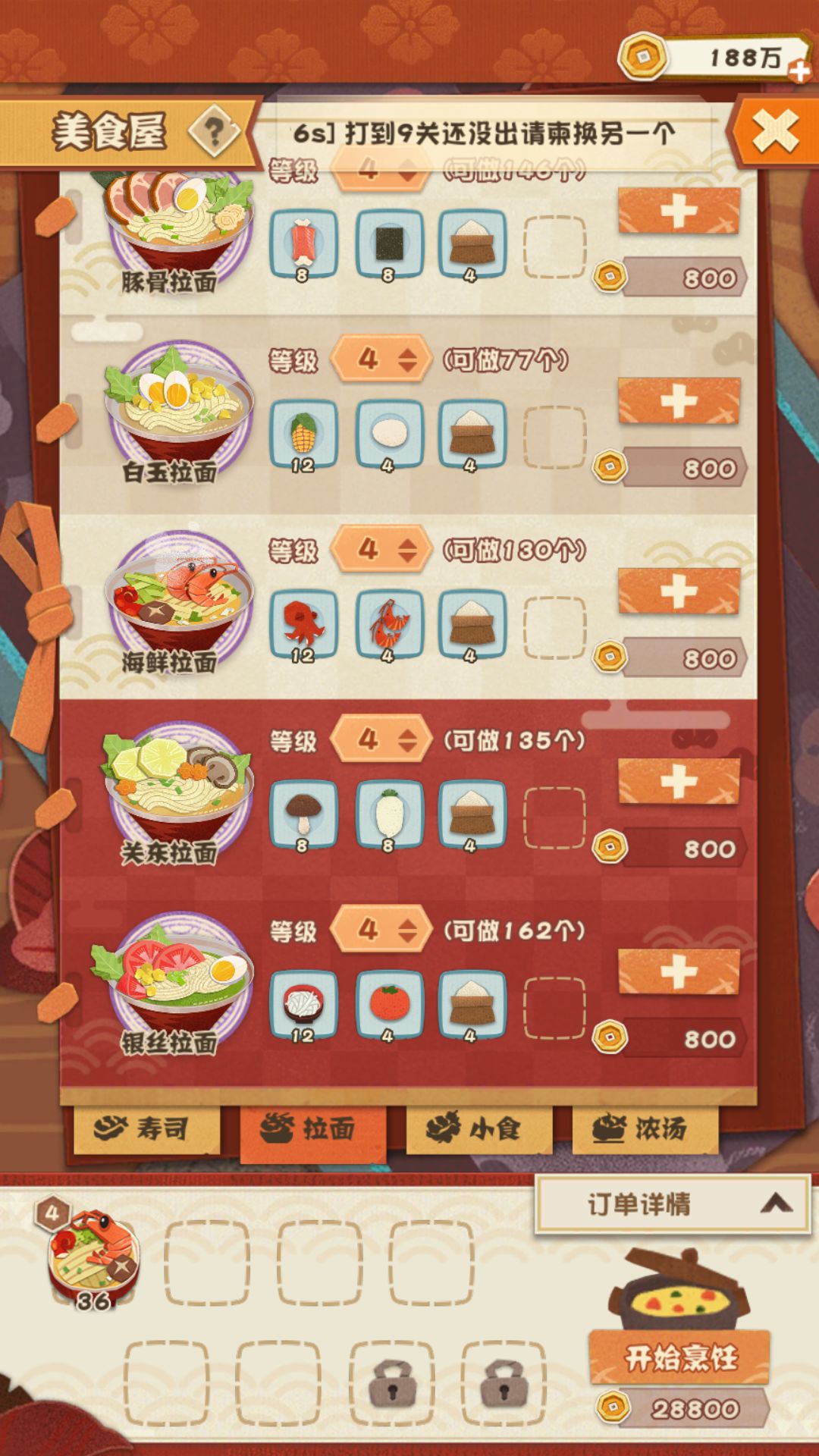Adjust the 等级 level stepper for 白玉拉面
This screenshot has height=1456, width=819.
point(381,359)
